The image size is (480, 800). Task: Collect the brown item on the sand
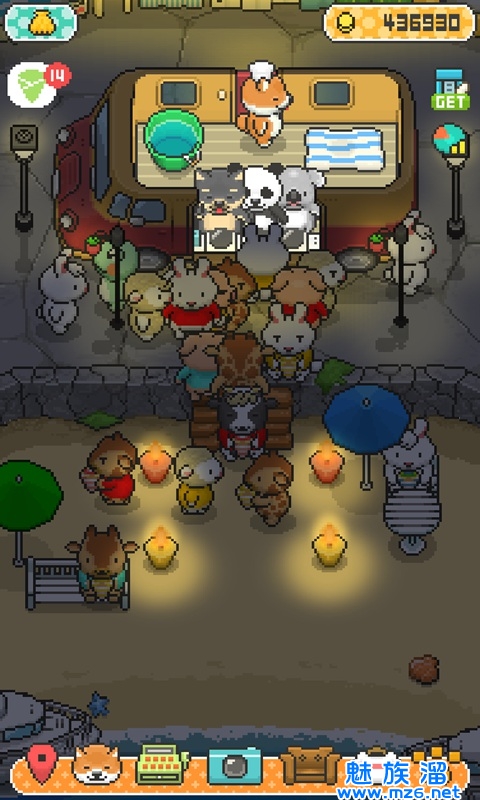(424, 669)
